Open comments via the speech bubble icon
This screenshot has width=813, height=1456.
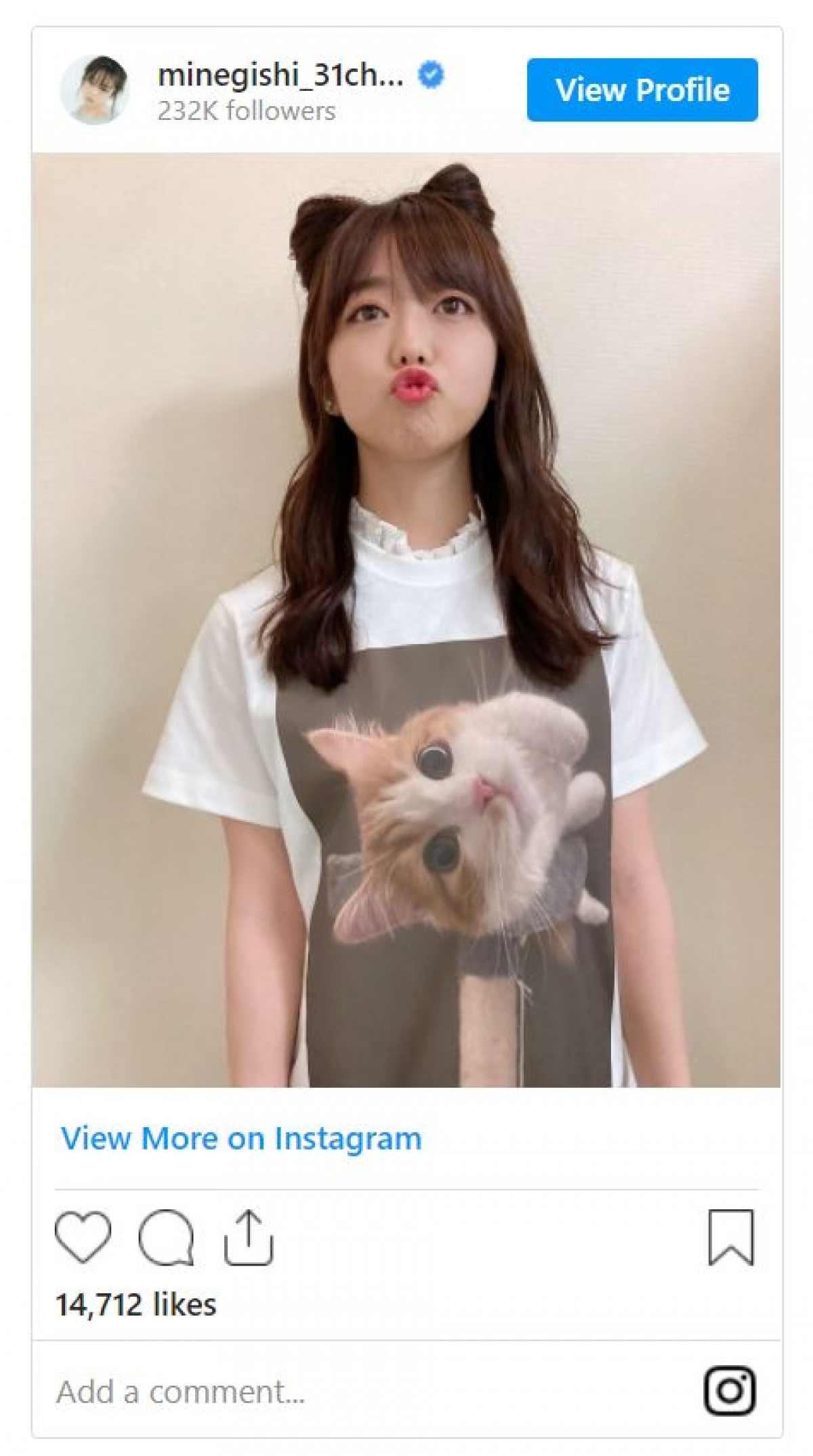(166, 1238)
